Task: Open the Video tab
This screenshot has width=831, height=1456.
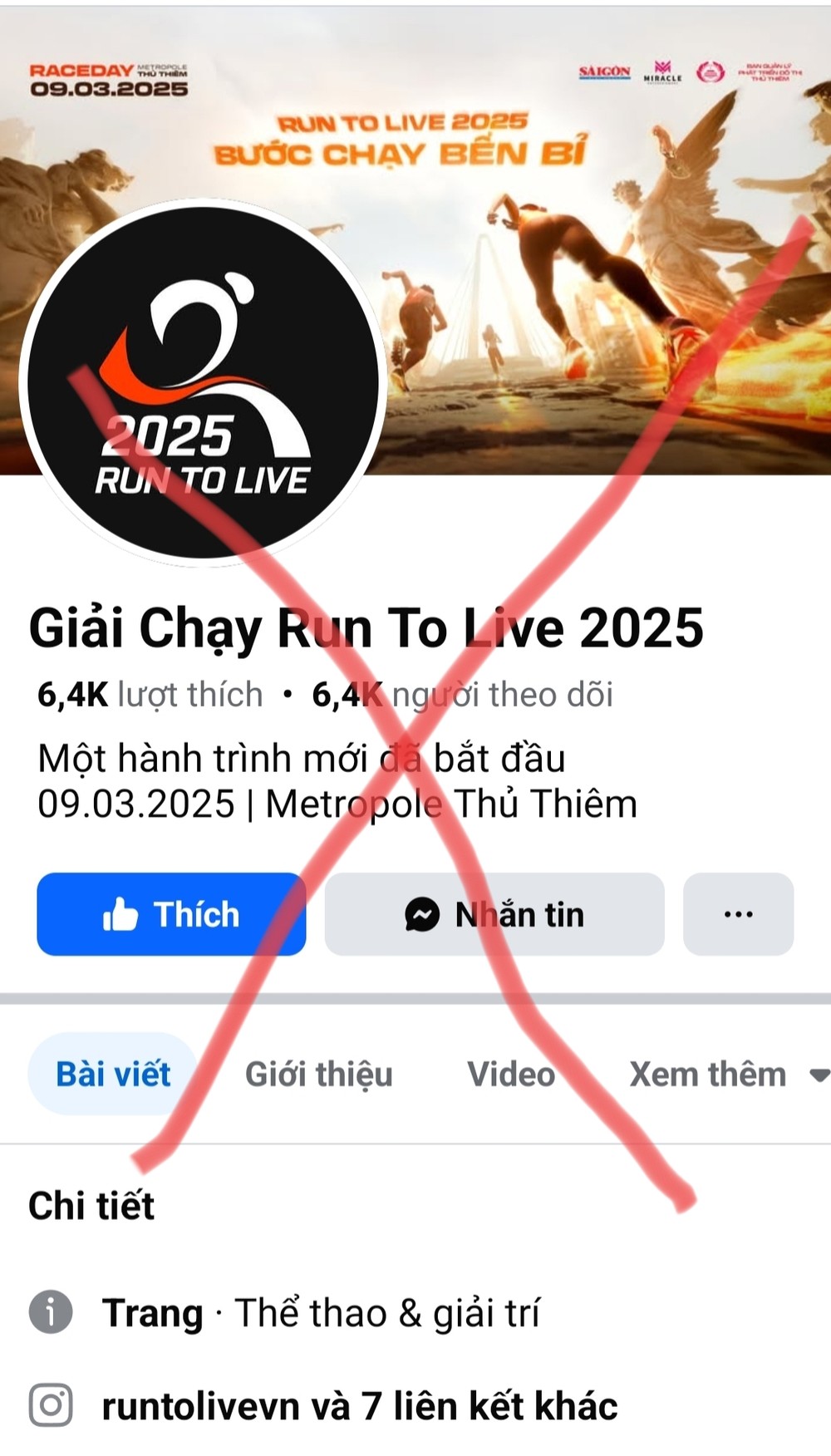Action: tap(510, 1074)
